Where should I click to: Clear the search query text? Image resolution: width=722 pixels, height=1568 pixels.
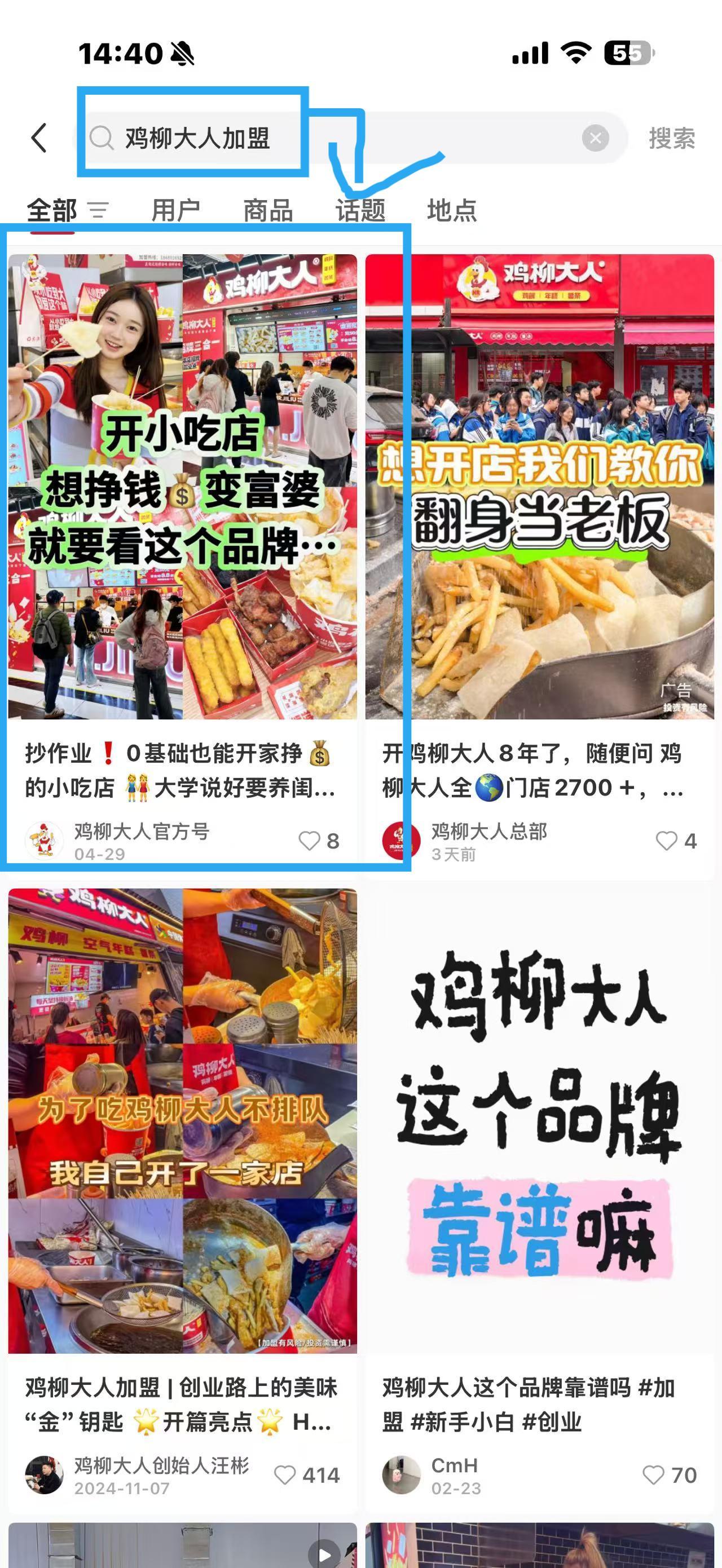pyautogui.click(x=595, y=139)
